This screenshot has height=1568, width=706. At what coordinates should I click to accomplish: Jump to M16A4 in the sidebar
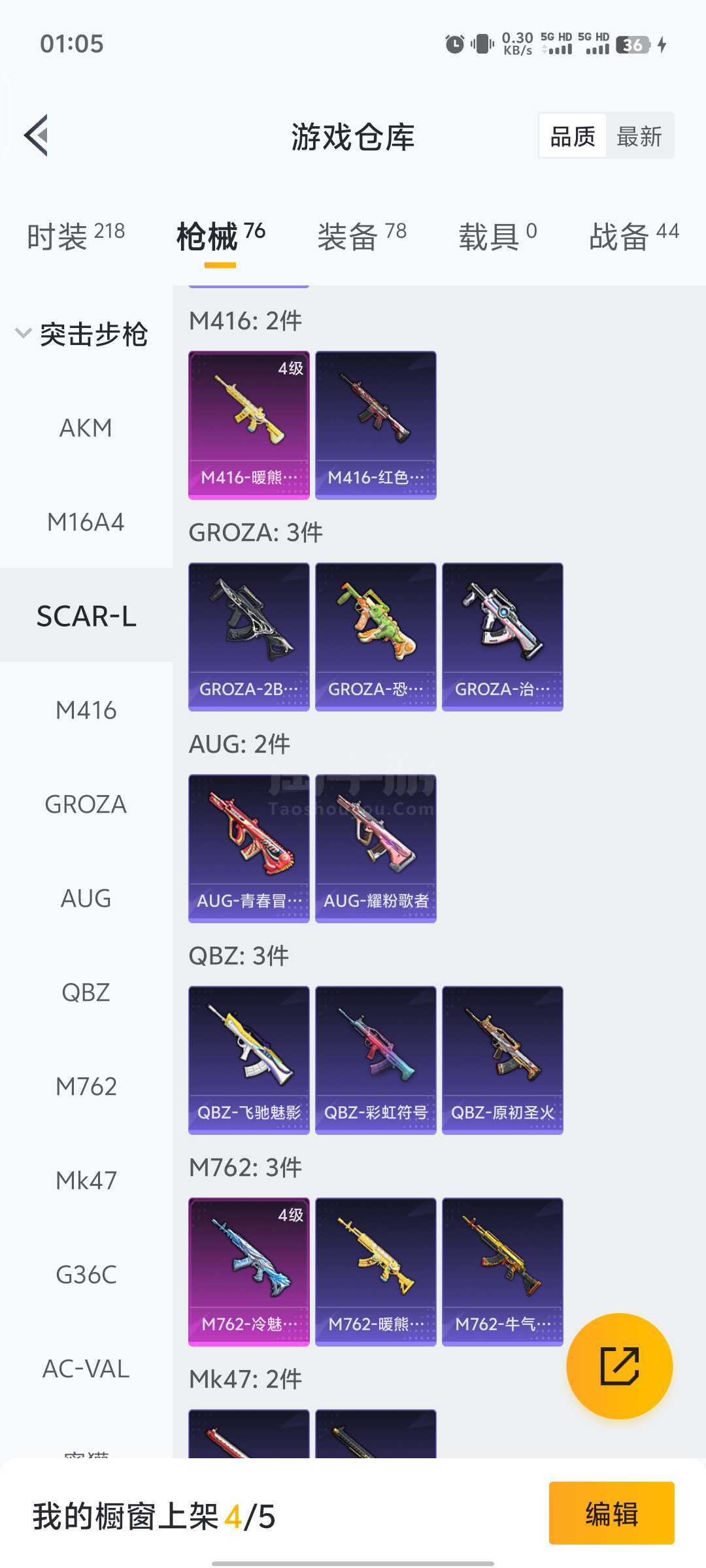(86, 522)
